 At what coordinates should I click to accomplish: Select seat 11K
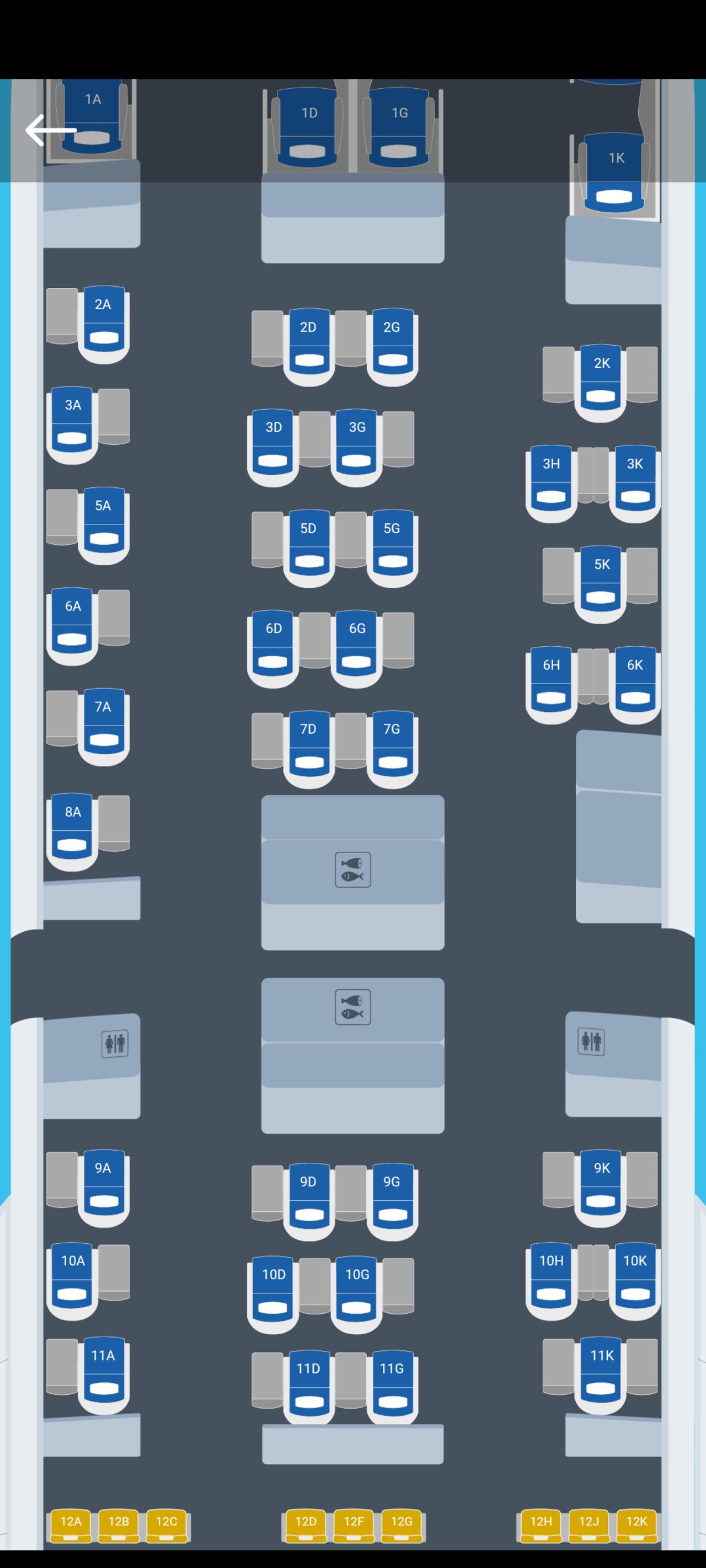click(601, 1375)
